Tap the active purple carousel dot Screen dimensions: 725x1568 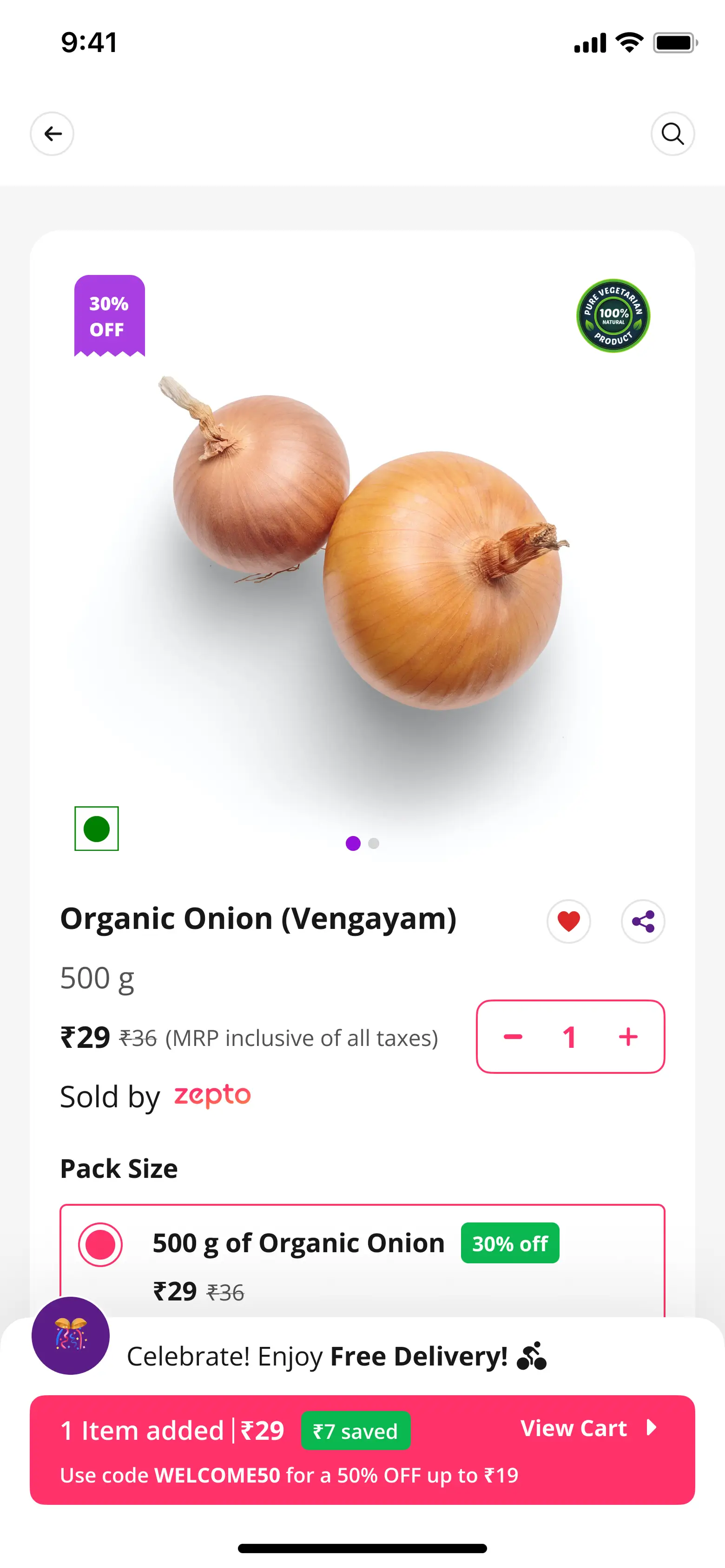click(x=354, y=843)
